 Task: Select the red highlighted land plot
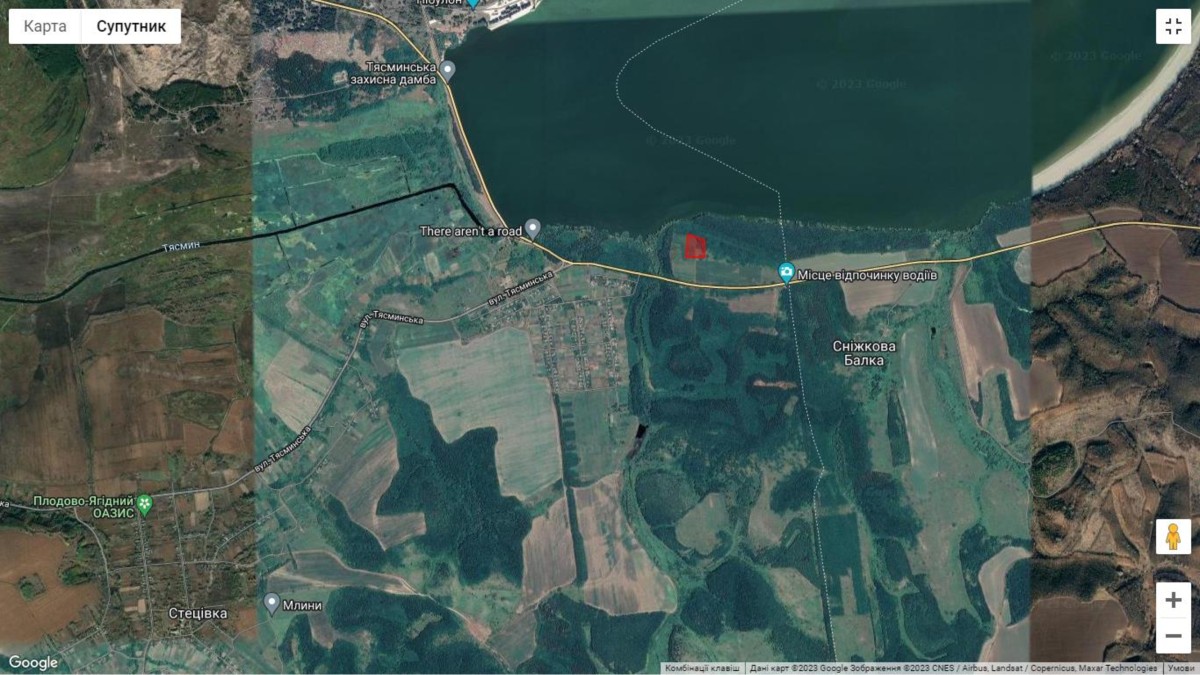coord(695,246)
